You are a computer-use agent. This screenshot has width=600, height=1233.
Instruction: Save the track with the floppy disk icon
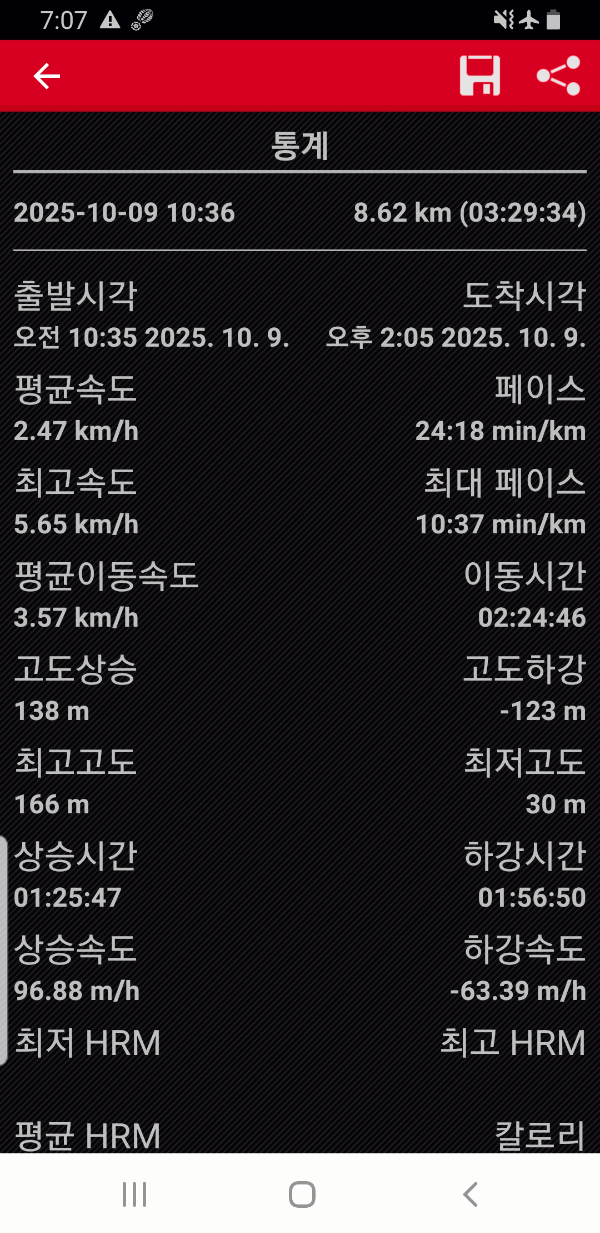click(x=480, y=76)
